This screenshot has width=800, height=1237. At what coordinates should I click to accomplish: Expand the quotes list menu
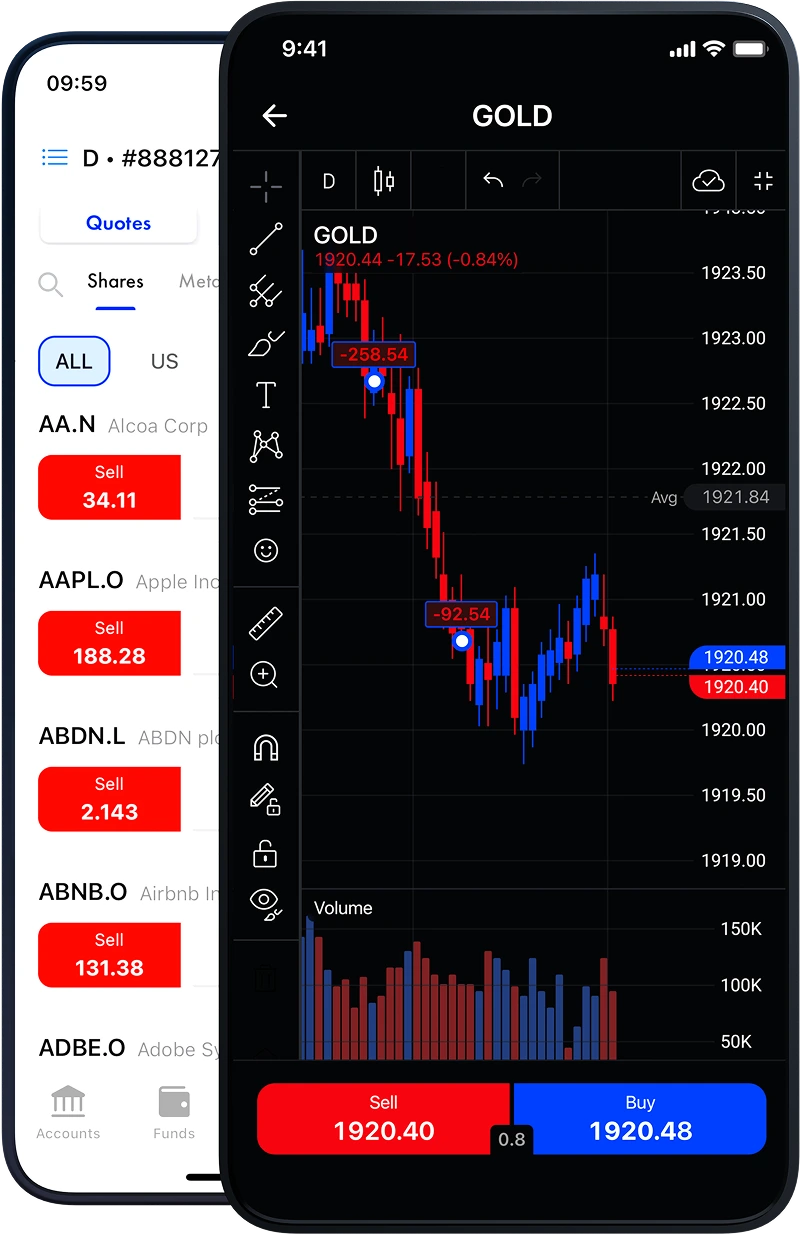(55, 157)
